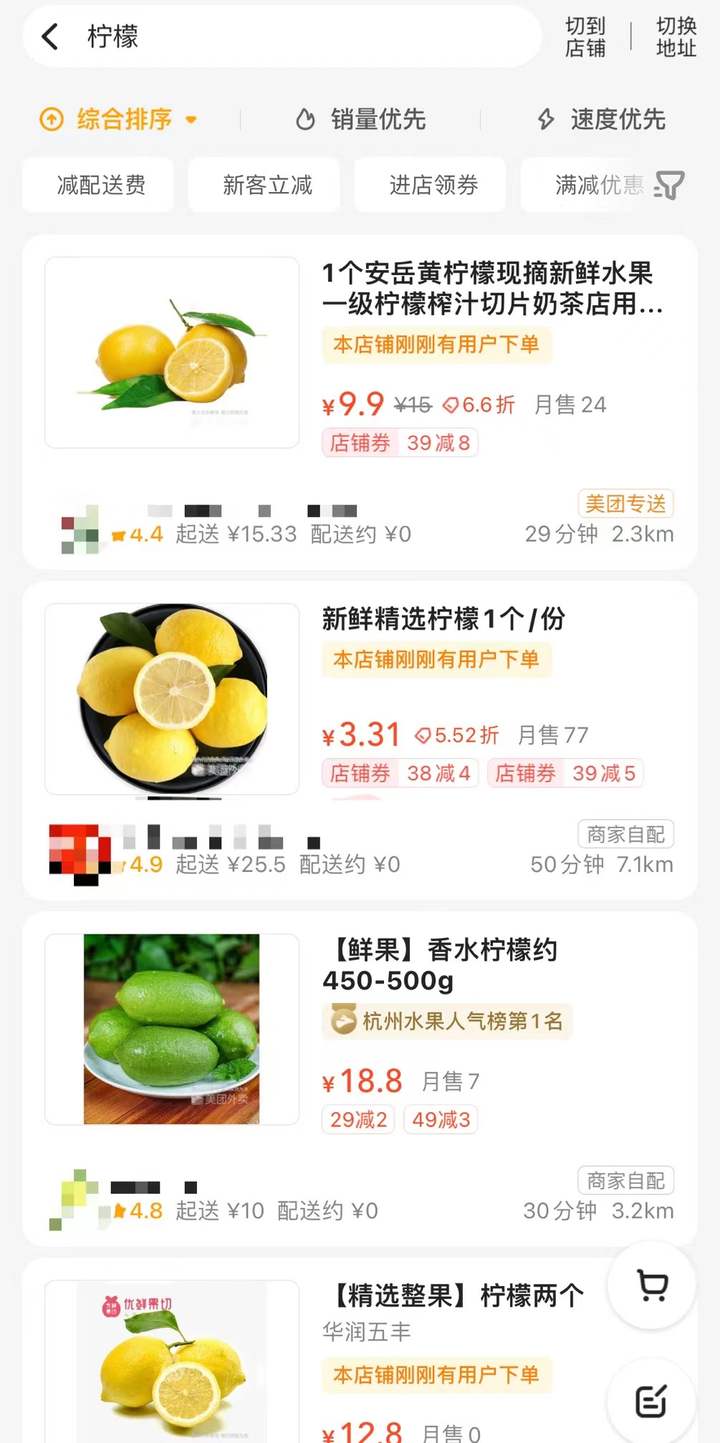Open the 香水柠檬约450-500g product
The width and height of the screenshot is (720, 1443).
(x=440, y=964)
